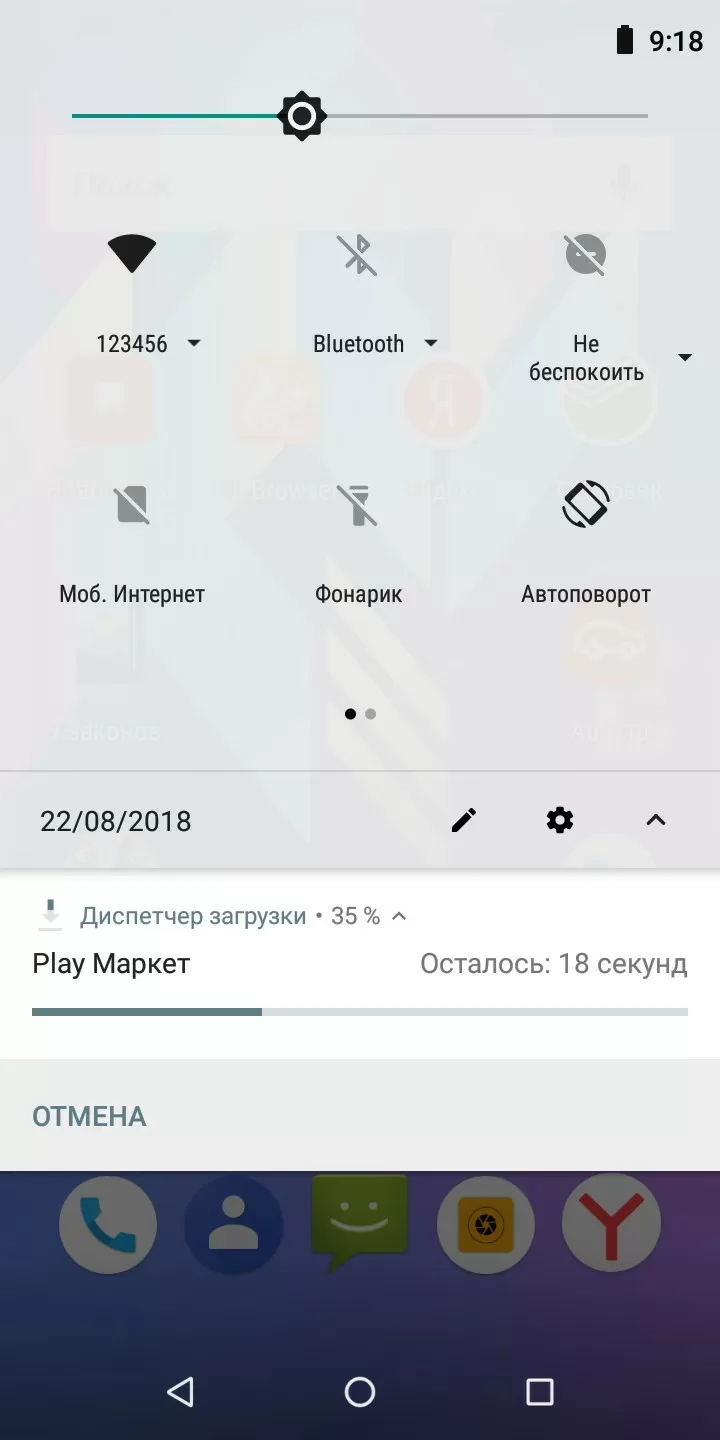Enable Не беспокоить mode
Image resolution: width=720 pixels, height=1440 pixels.
click(586, 254)
